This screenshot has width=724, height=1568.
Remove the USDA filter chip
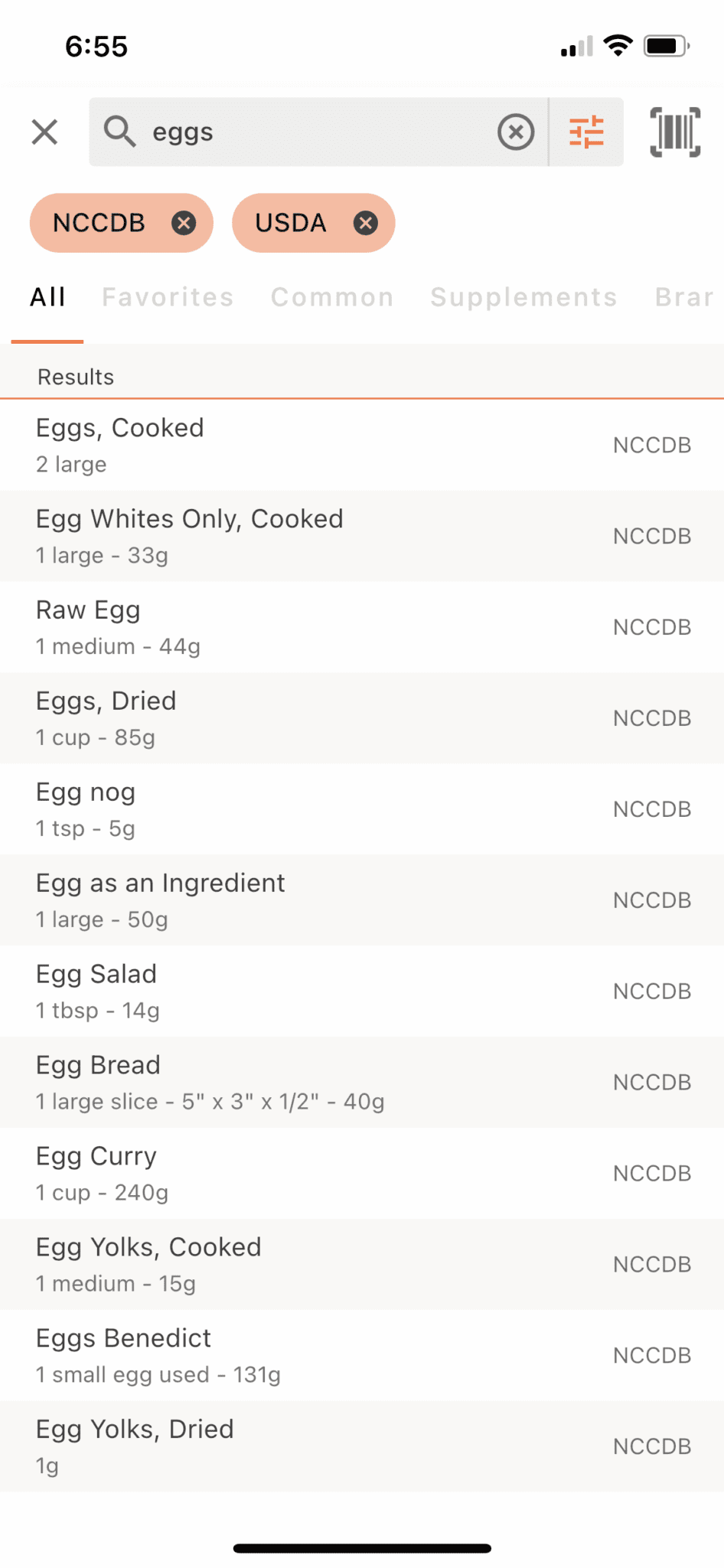coord(366,223)
